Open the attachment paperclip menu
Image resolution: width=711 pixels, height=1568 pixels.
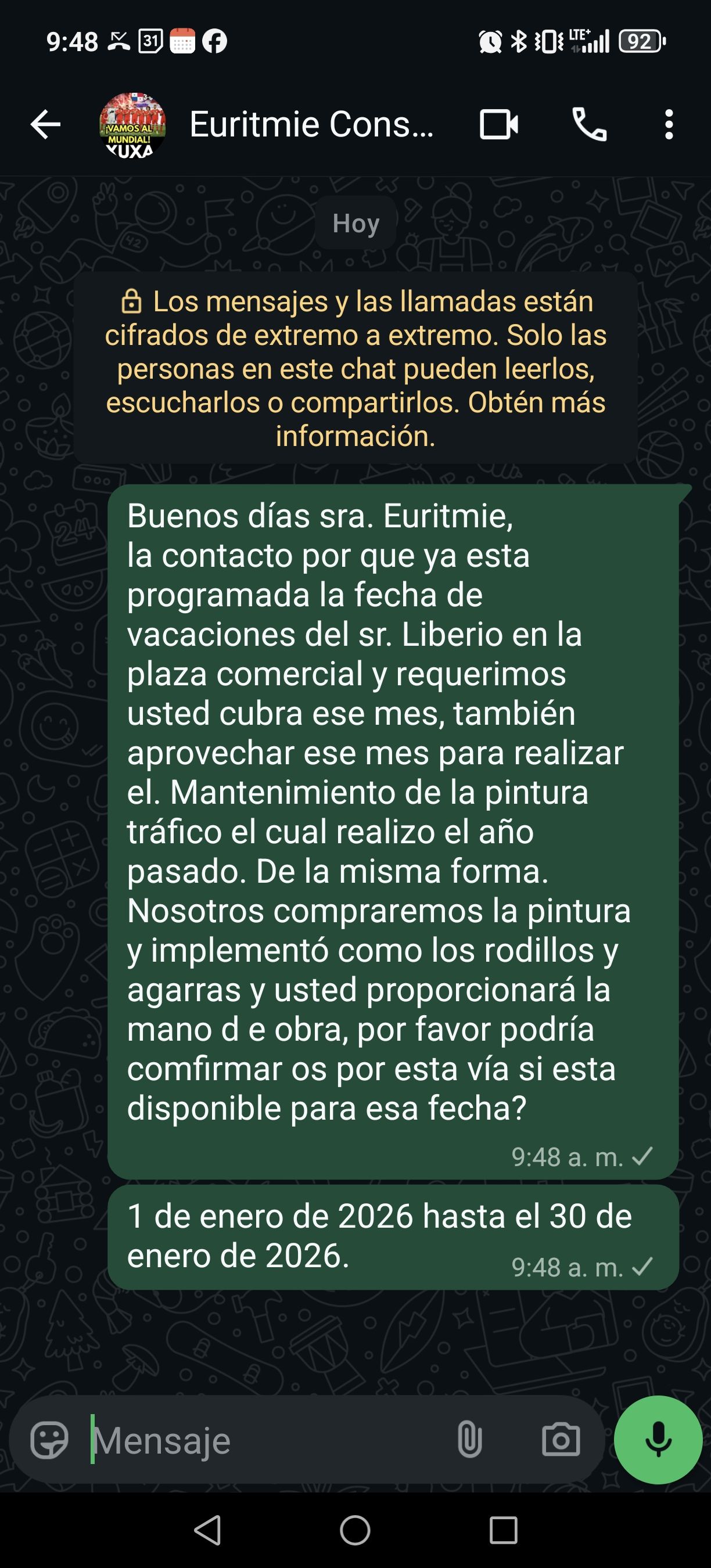[469, 1440]
